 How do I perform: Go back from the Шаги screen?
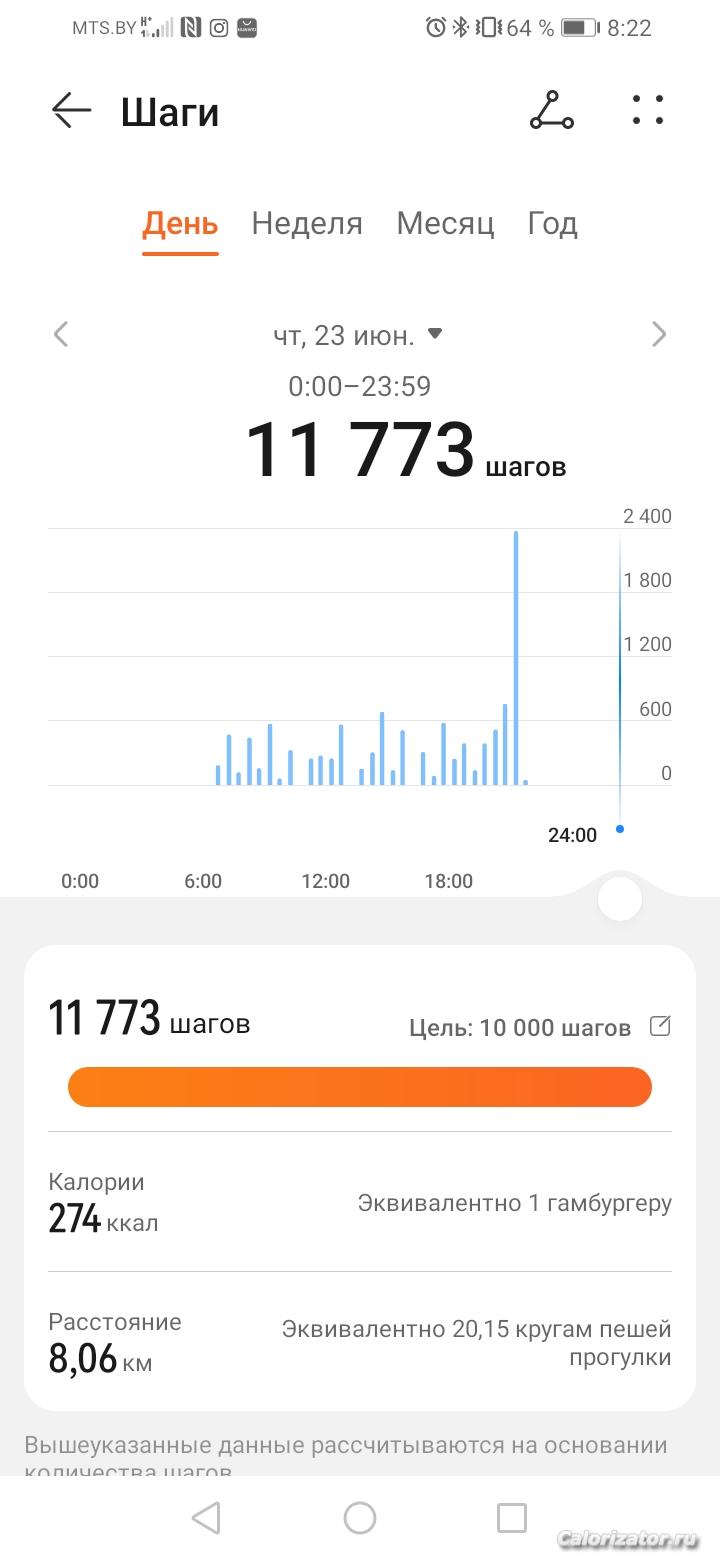(x=71, y=111)
